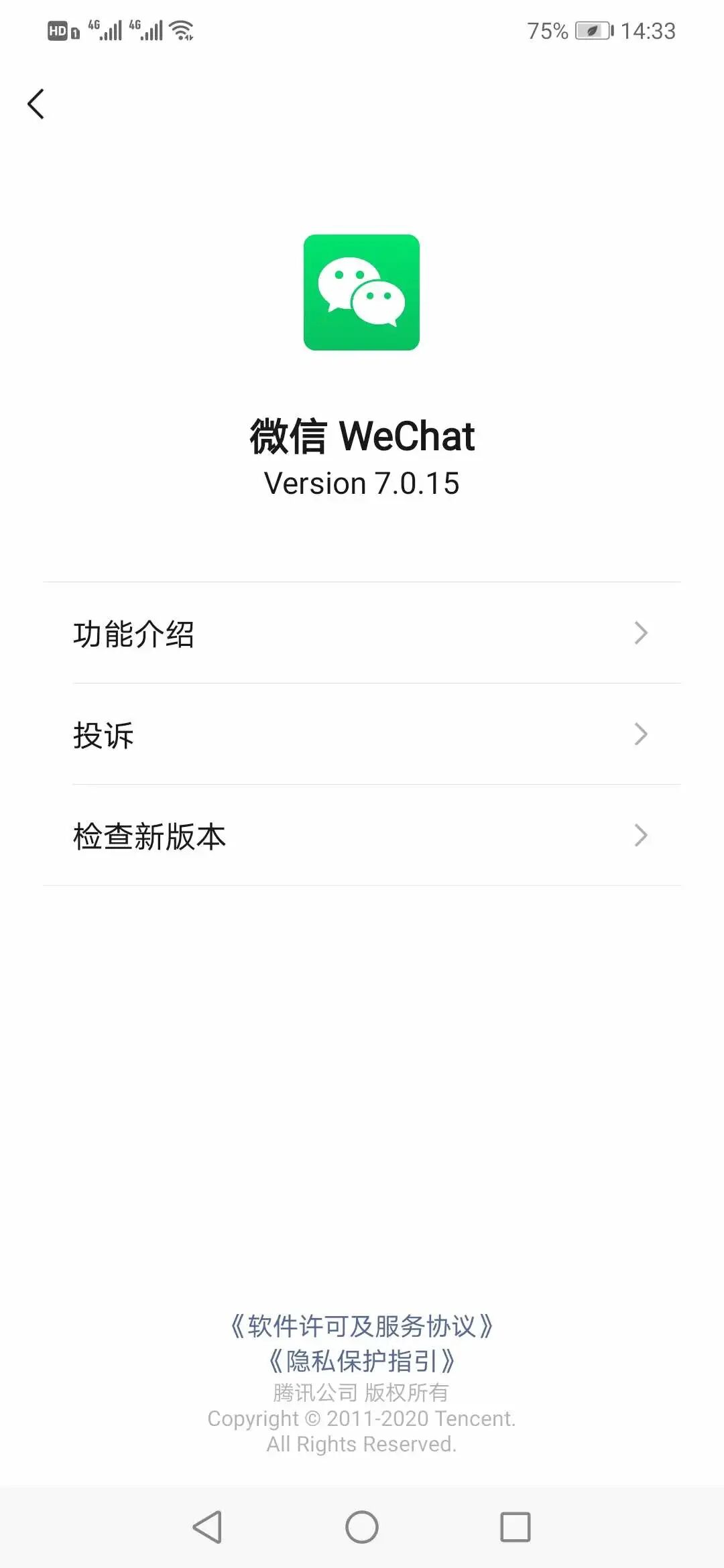Open 功能介绍 feature introduction
The height and width of the screenshot is (1568, 724).
(x=362, y=633)
